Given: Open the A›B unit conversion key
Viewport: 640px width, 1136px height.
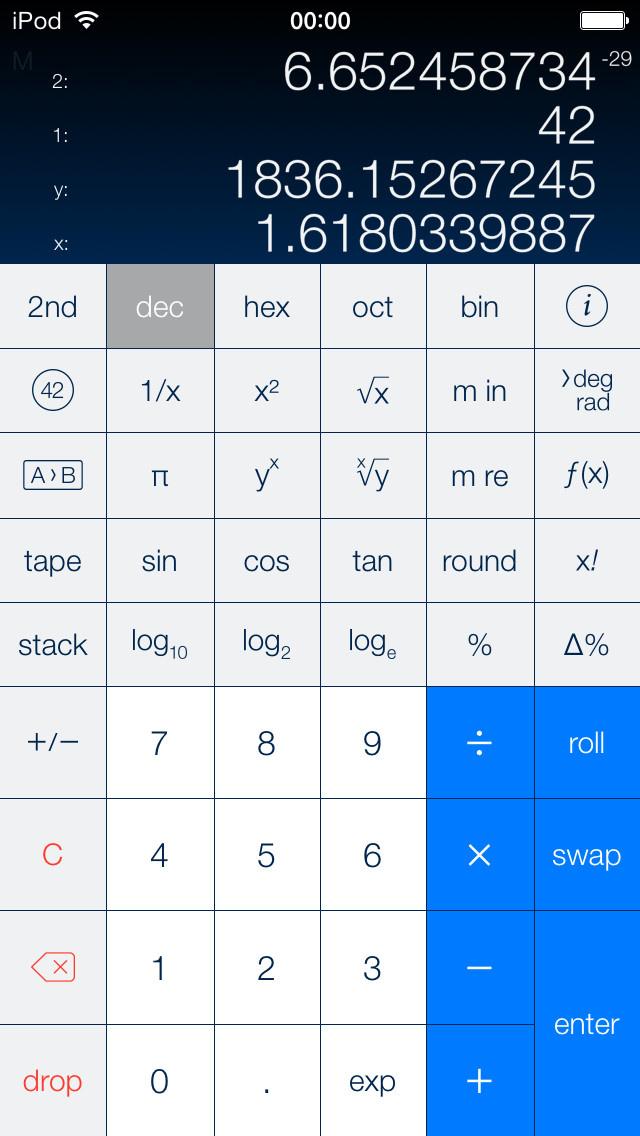Looking at the screenshot, I should (x=52, y=476).
